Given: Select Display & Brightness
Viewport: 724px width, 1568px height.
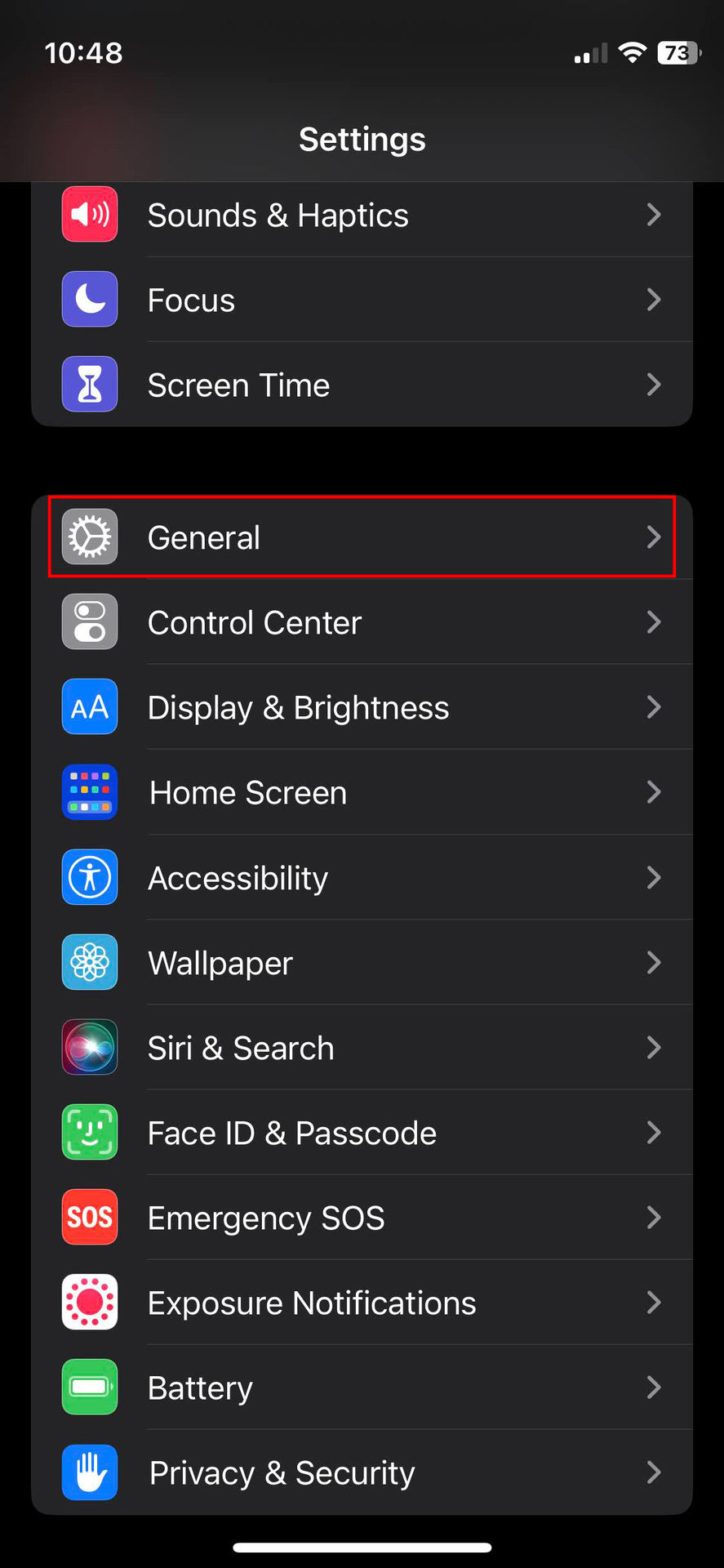Looking at the screenshot, I should (x=362, y=707).
